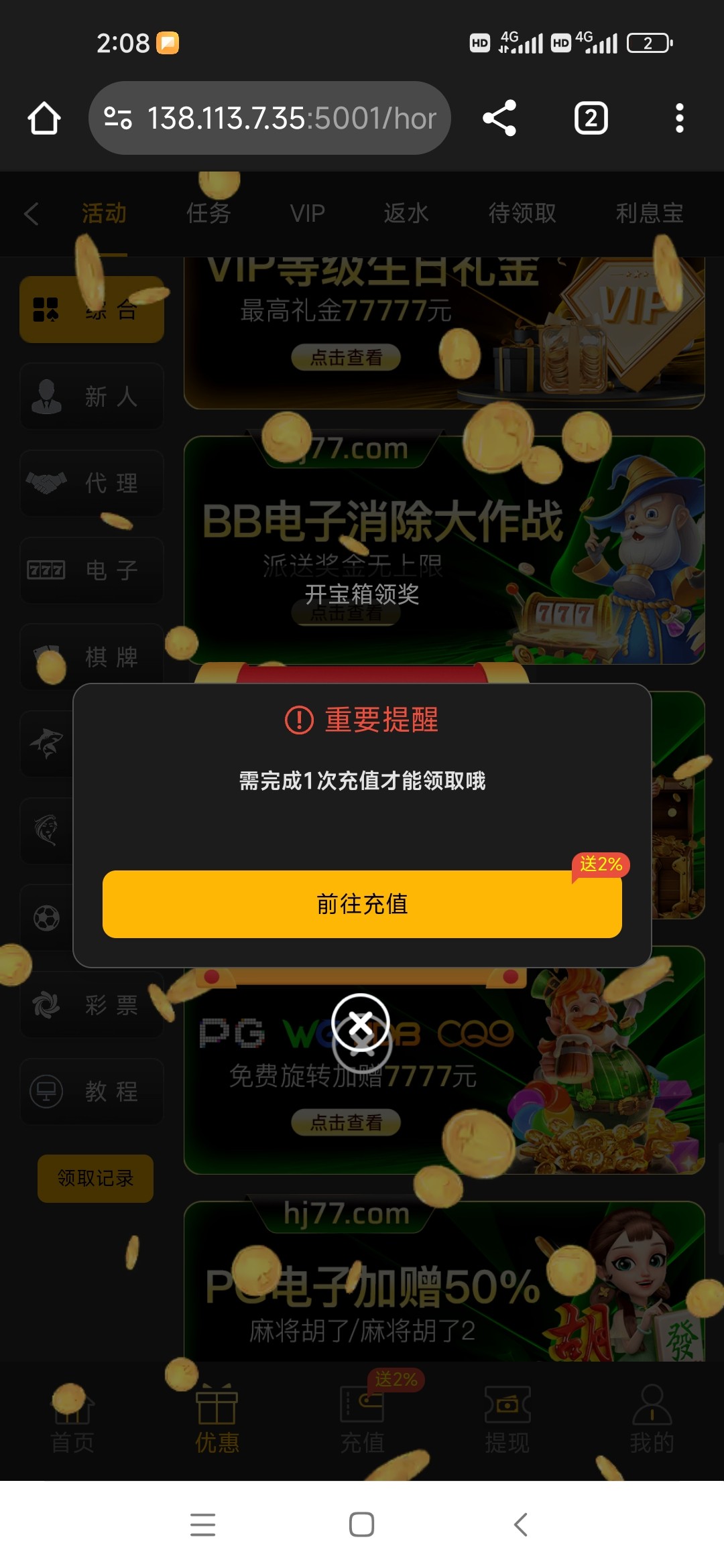Viewport: 724px width, 1568px height.
Task: Tap the 前往充值 button
Action: tap(362, 904)
